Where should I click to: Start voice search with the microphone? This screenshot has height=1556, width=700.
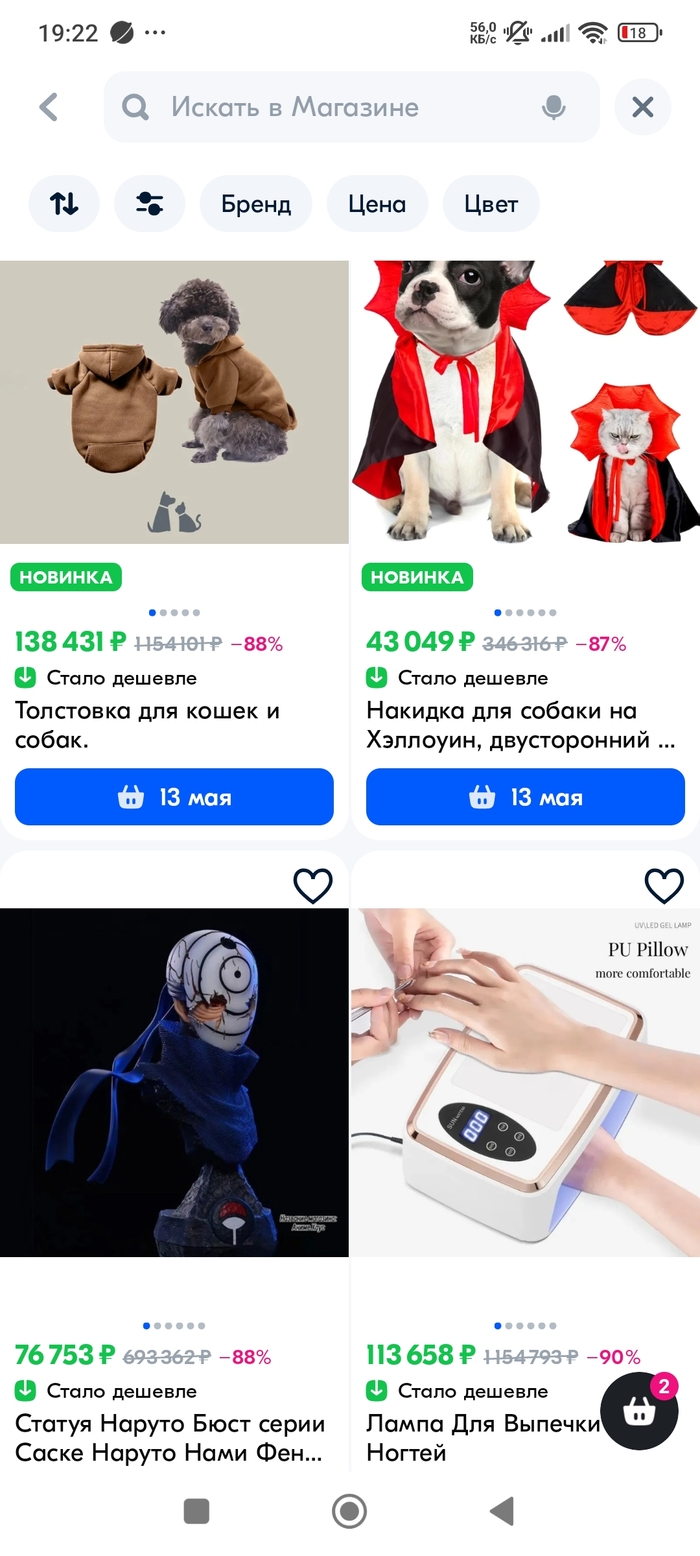click(x=553, y=107)
